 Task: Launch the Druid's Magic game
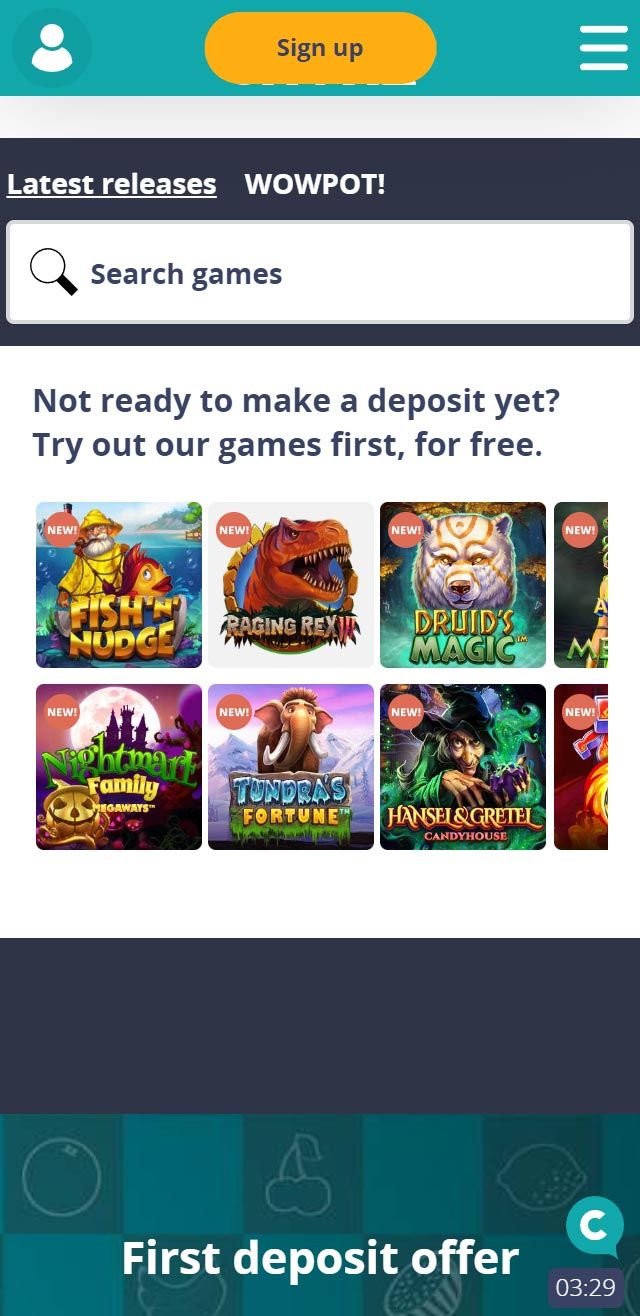pyautogui.click(x=463, y=585)
